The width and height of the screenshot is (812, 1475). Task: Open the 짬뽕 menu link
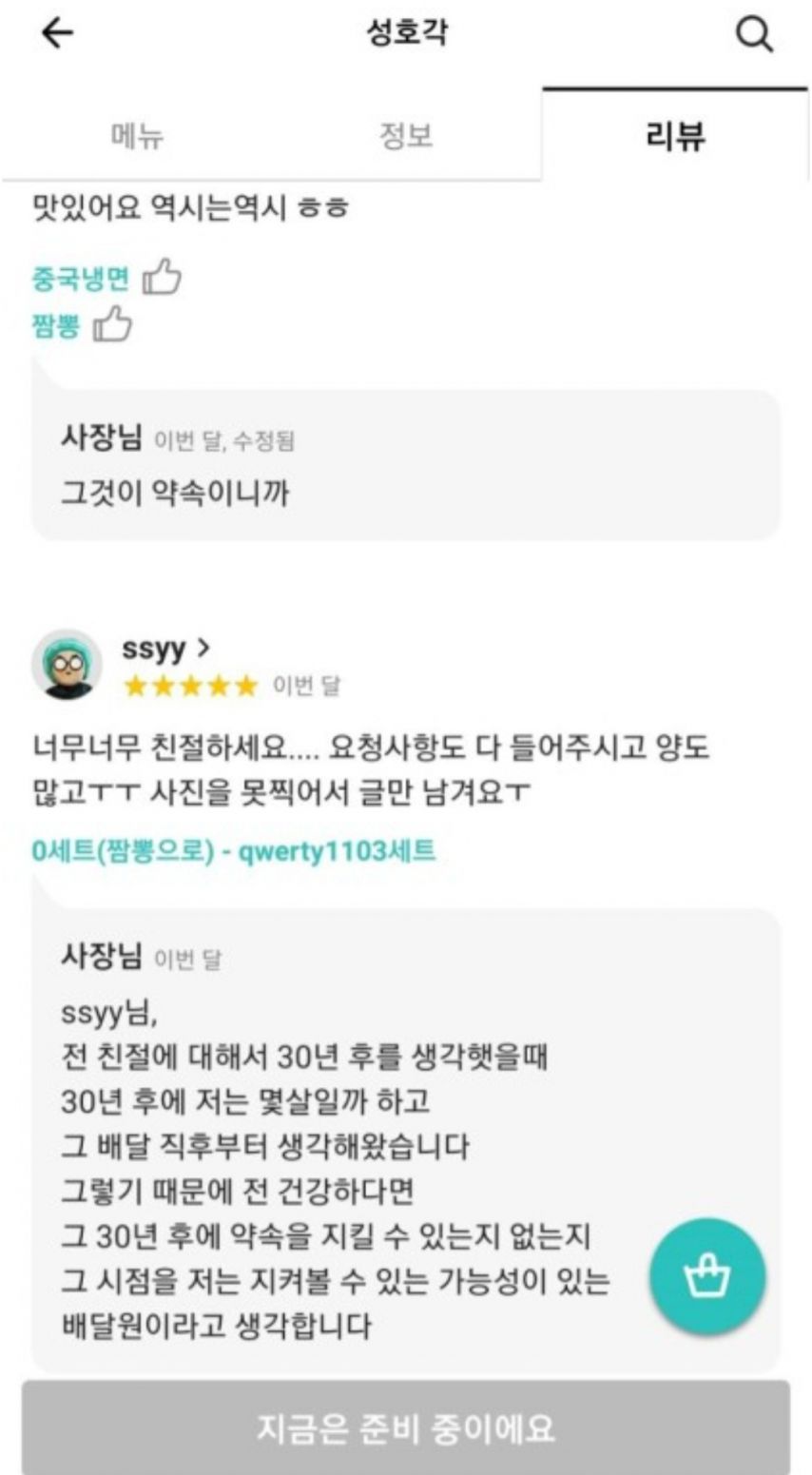point(56,325)
